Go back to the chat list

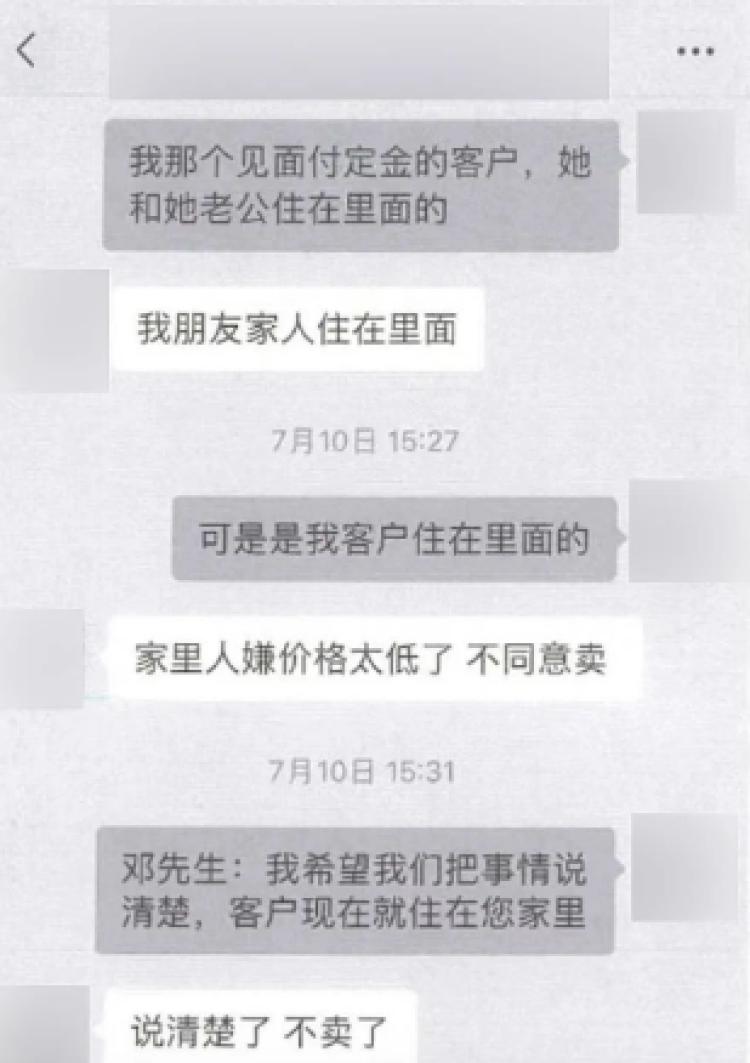tap(27, 50)
